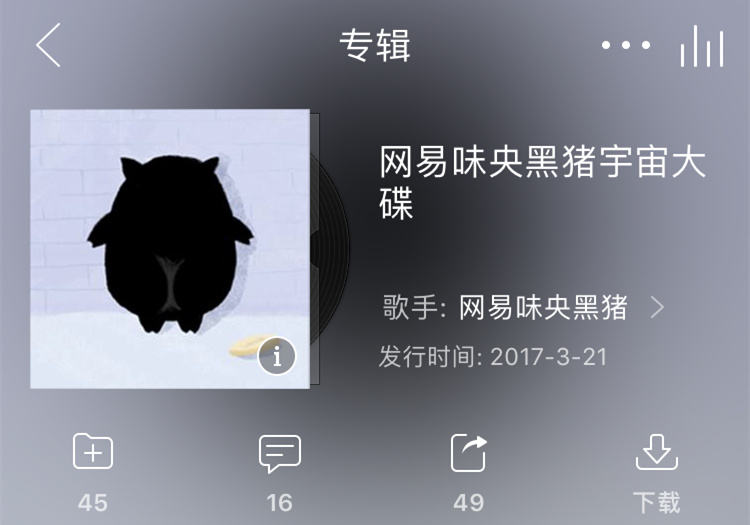750x525 pixels.
Task: Open artist 网易味央黑猪 page
Action: point(543,308)
